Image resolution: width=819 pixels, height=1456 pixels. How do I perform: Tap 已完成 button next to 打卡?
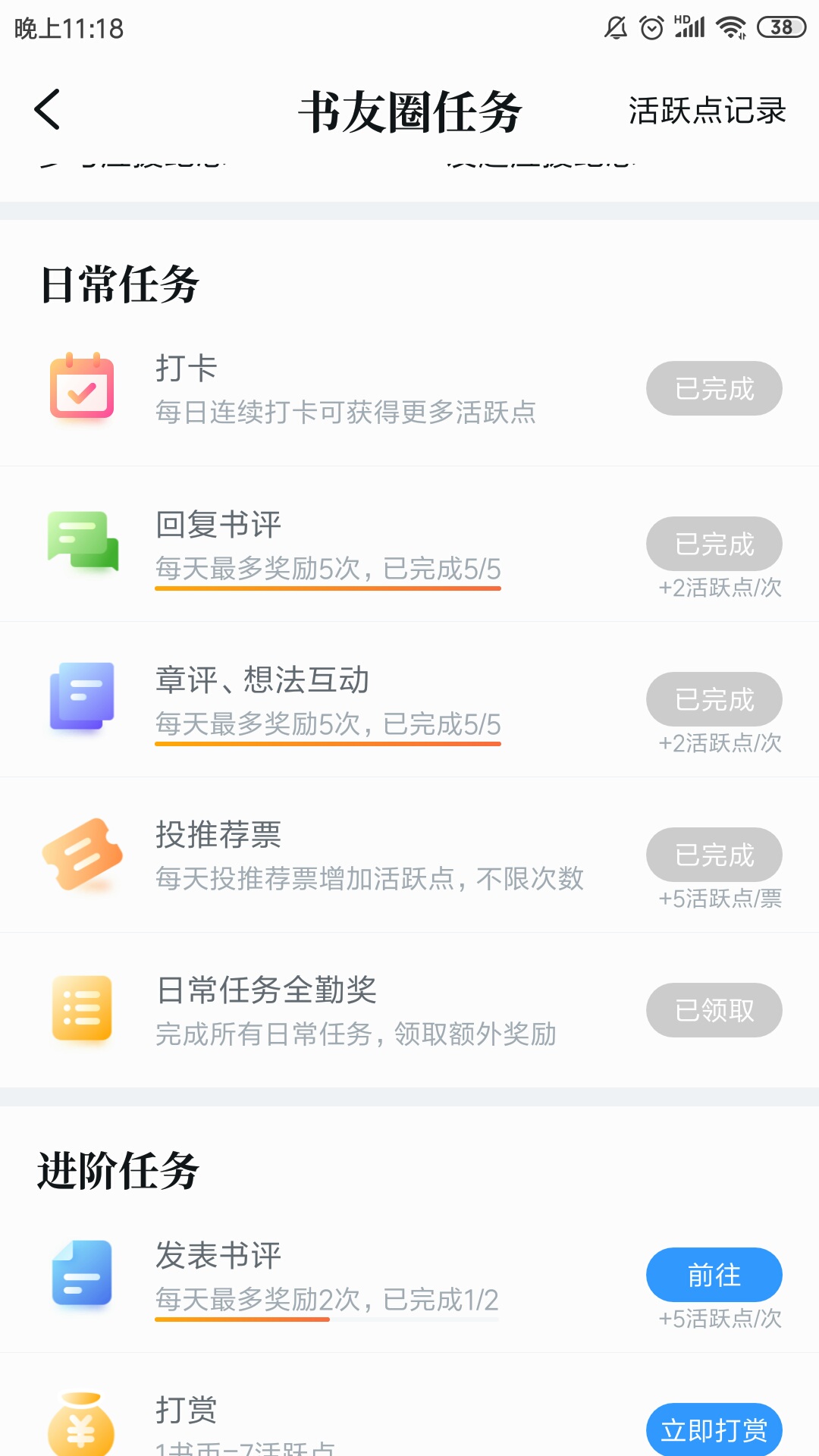pyautogui.click(x=714, y=388)
